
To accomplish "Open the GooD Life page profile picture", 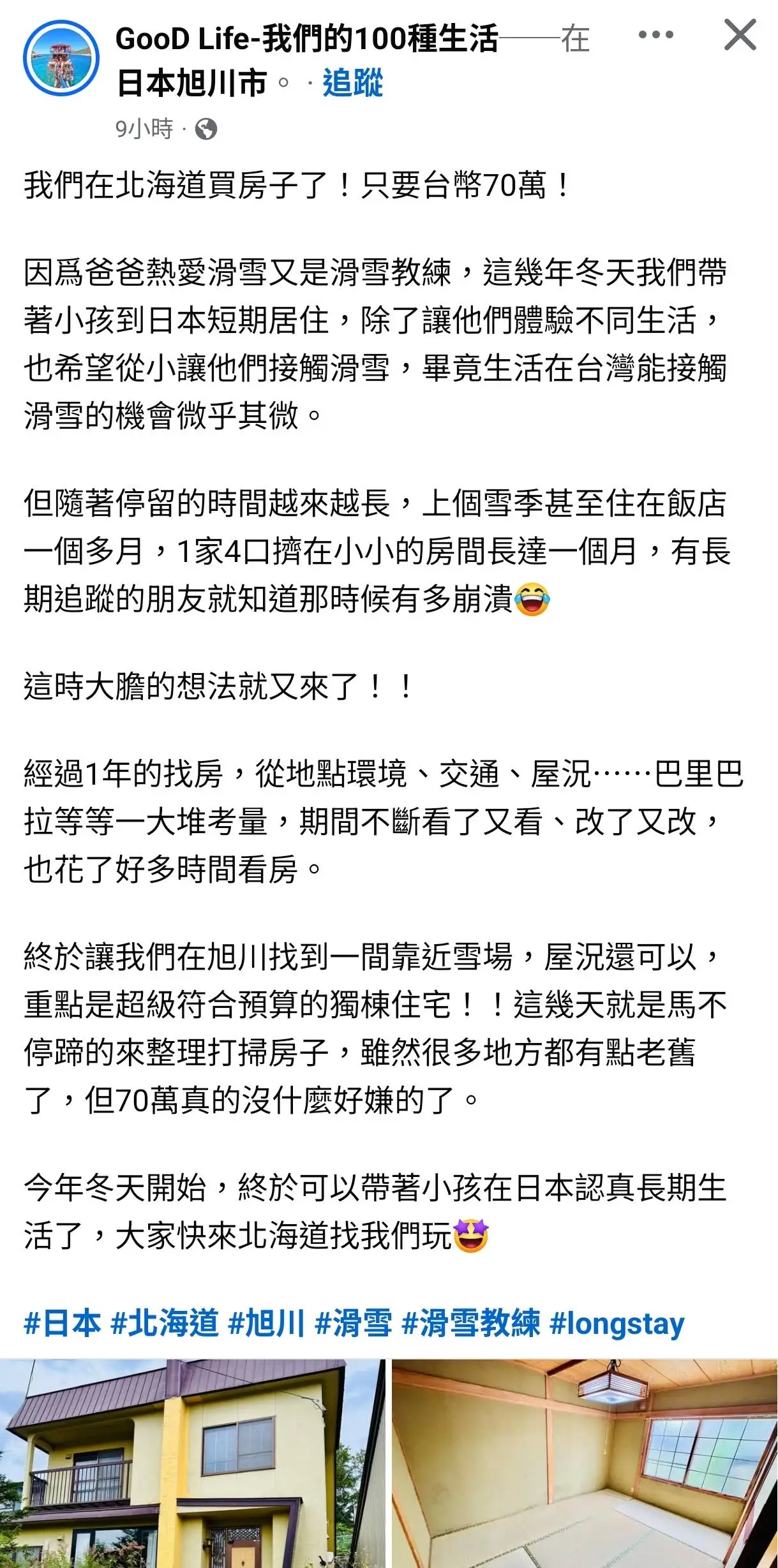I will [61, 58].
